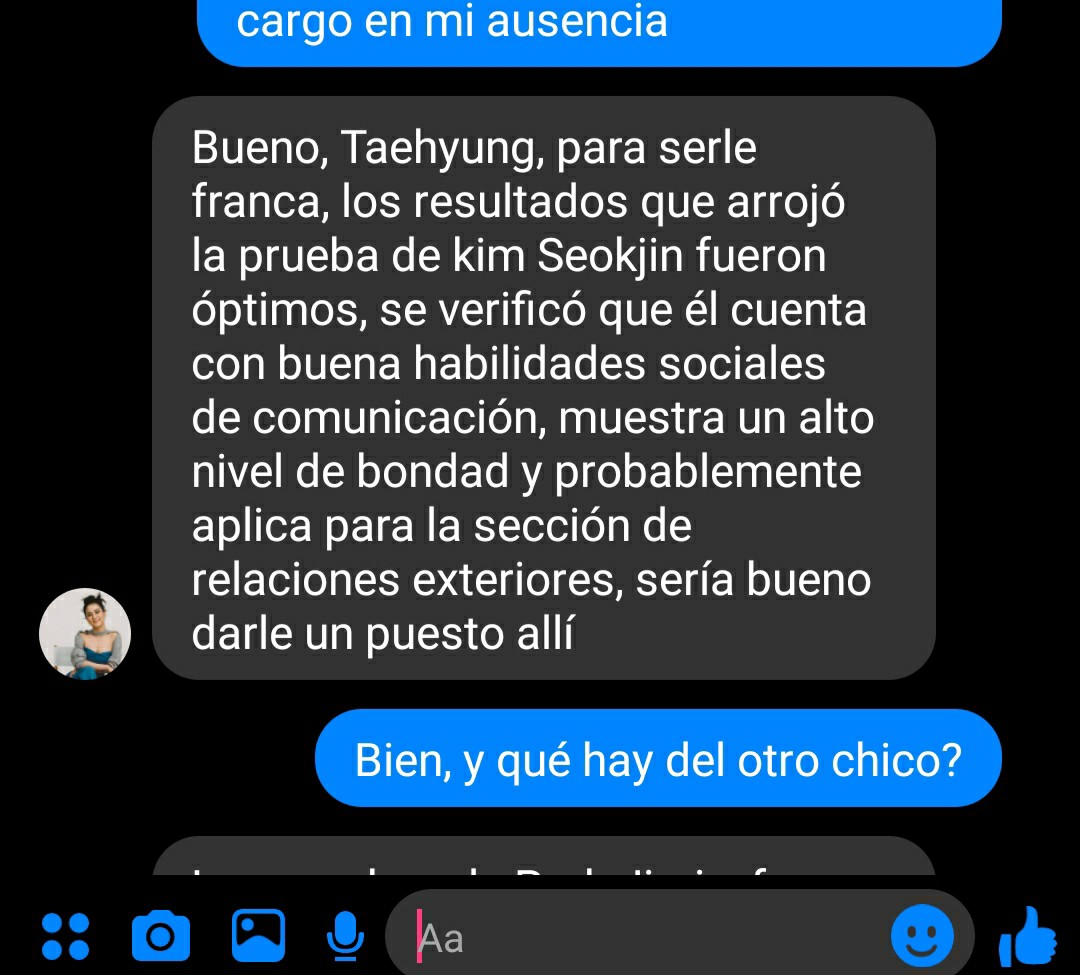Open the emoji smiley picker
The width and height of the screenshot is (1080, 975).
point(921,937)
